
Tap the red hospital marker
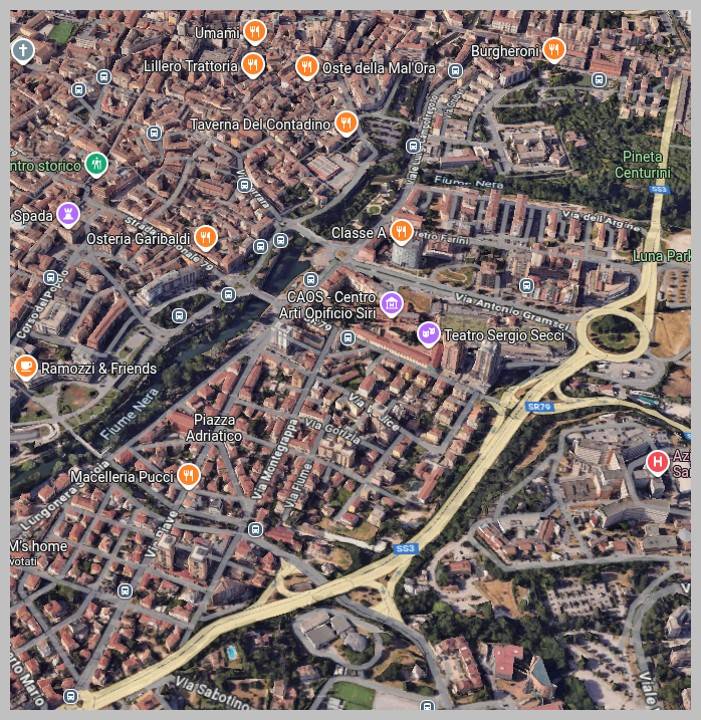(x=657, y=461)
